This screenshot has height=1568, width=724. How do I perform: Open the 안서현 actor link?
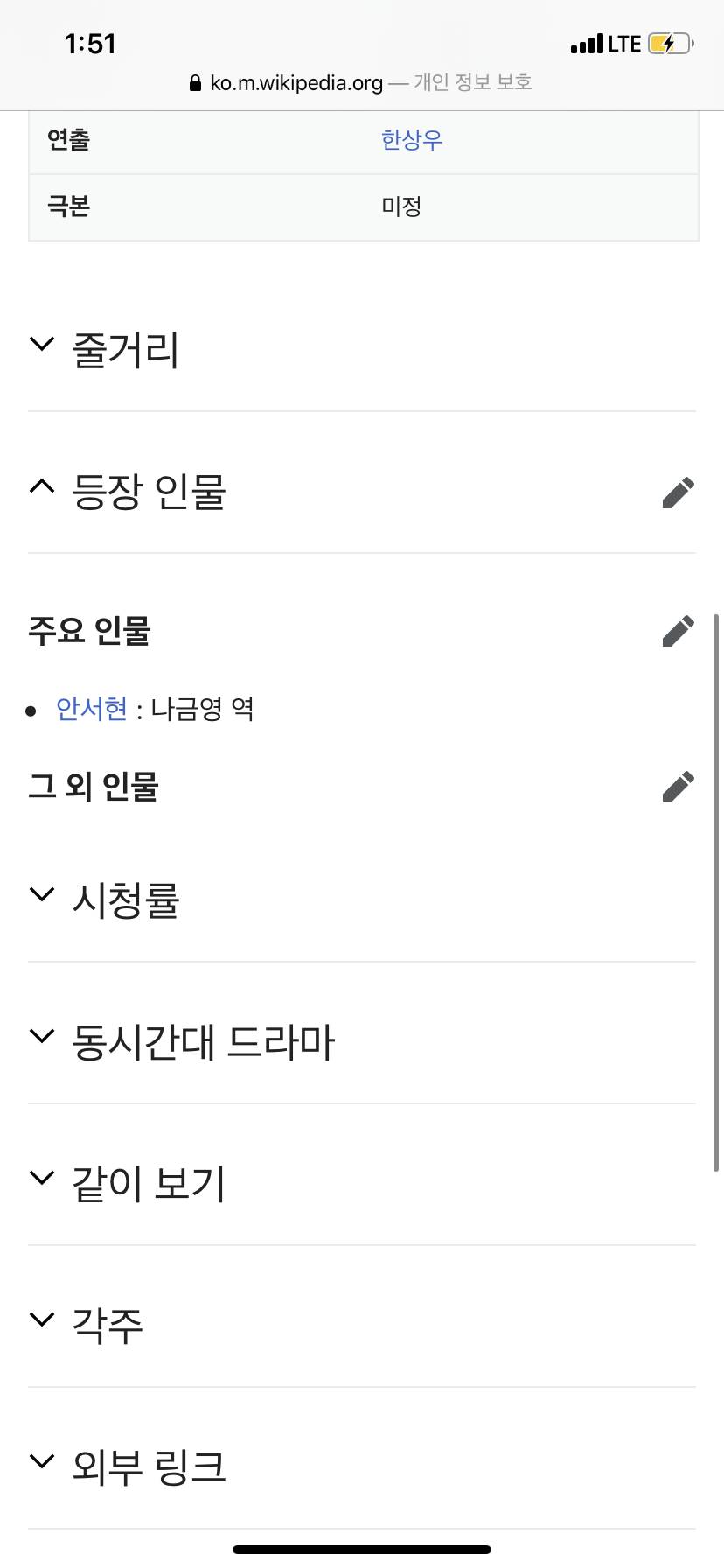[x=91, y=709]
